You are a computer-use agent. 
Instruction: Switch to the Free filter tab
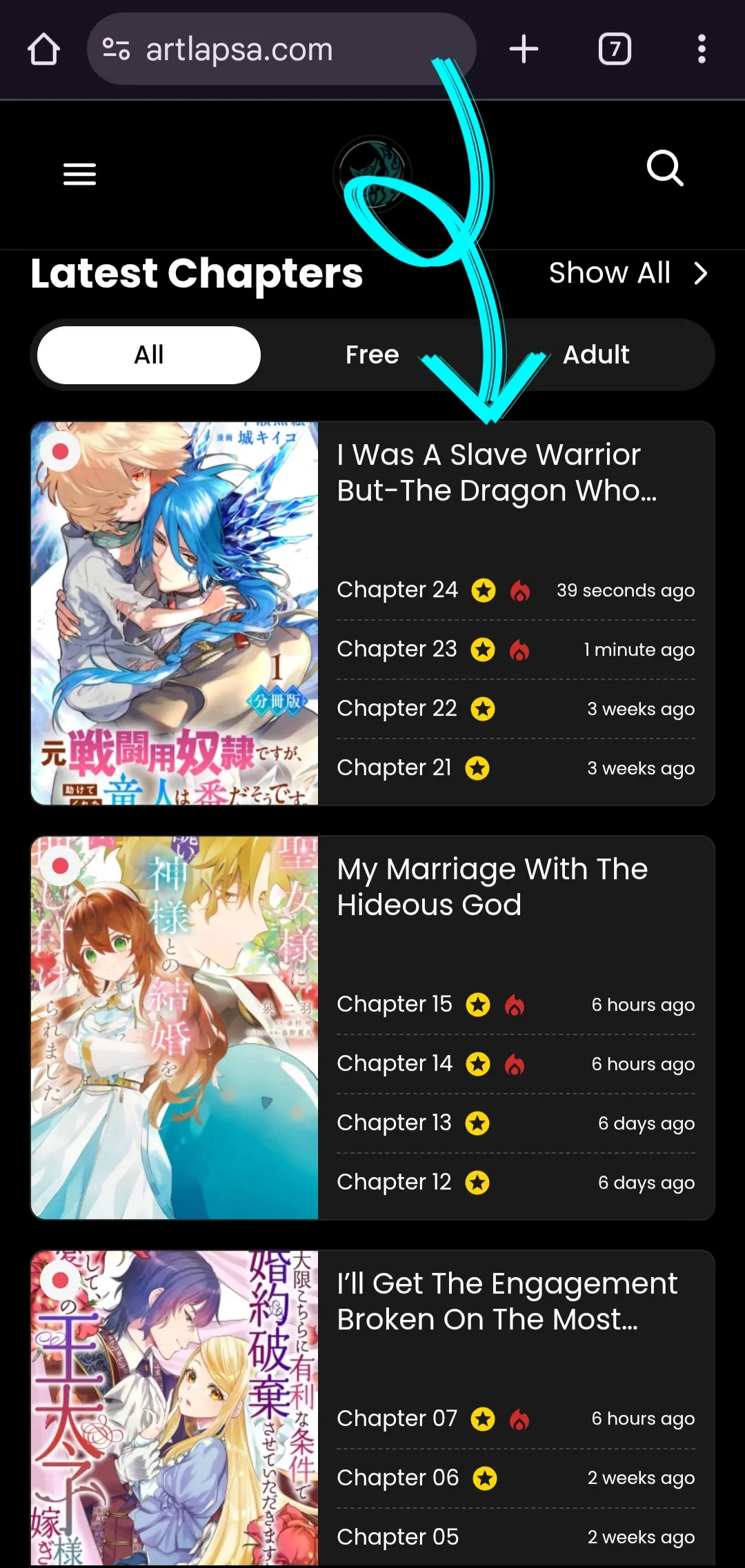[x=372, y=355]
